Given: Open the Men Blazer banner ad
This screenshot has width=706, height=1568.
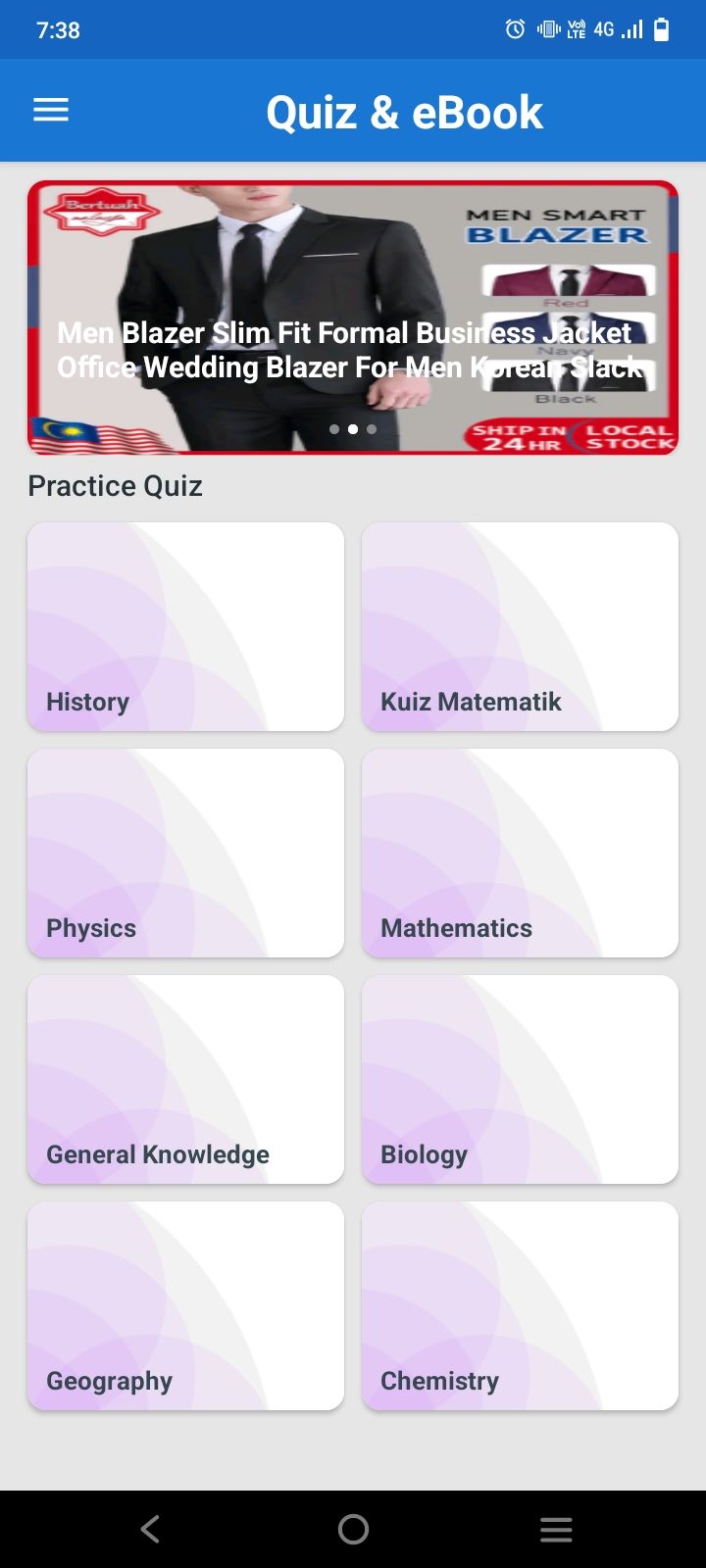Looking at the screenshot, I should coord(353,318).
